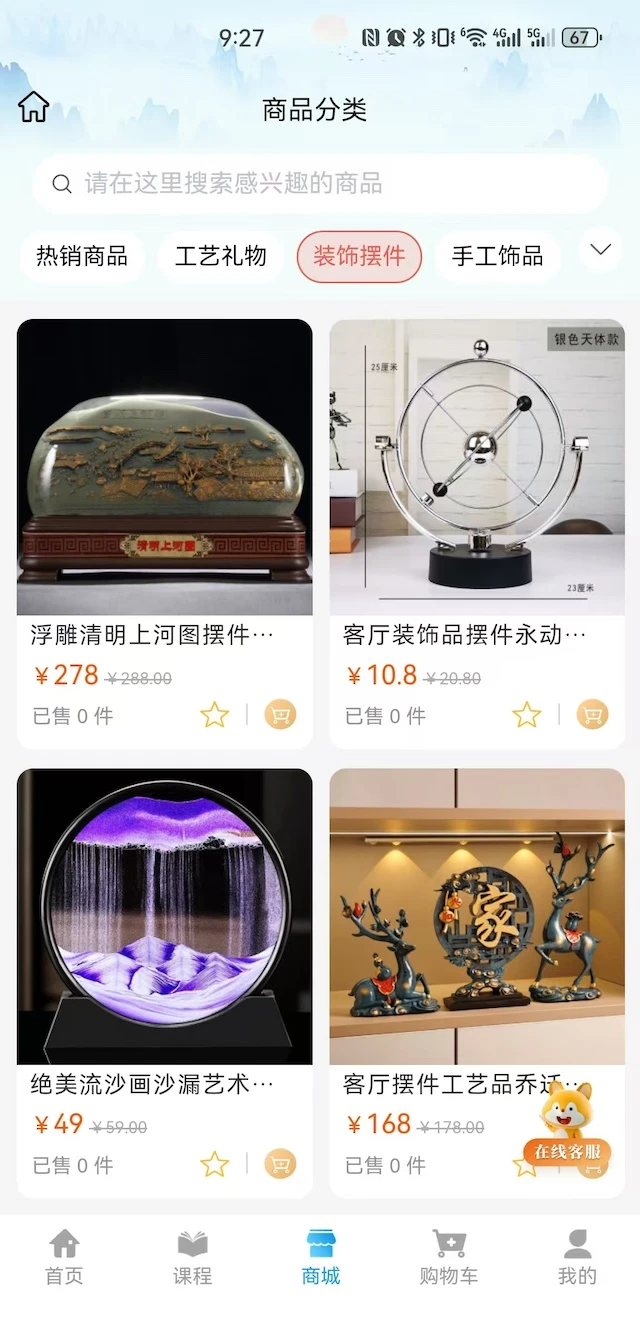Tap the product search box
Screen dimensions: 640x1320
coord(320,184)
